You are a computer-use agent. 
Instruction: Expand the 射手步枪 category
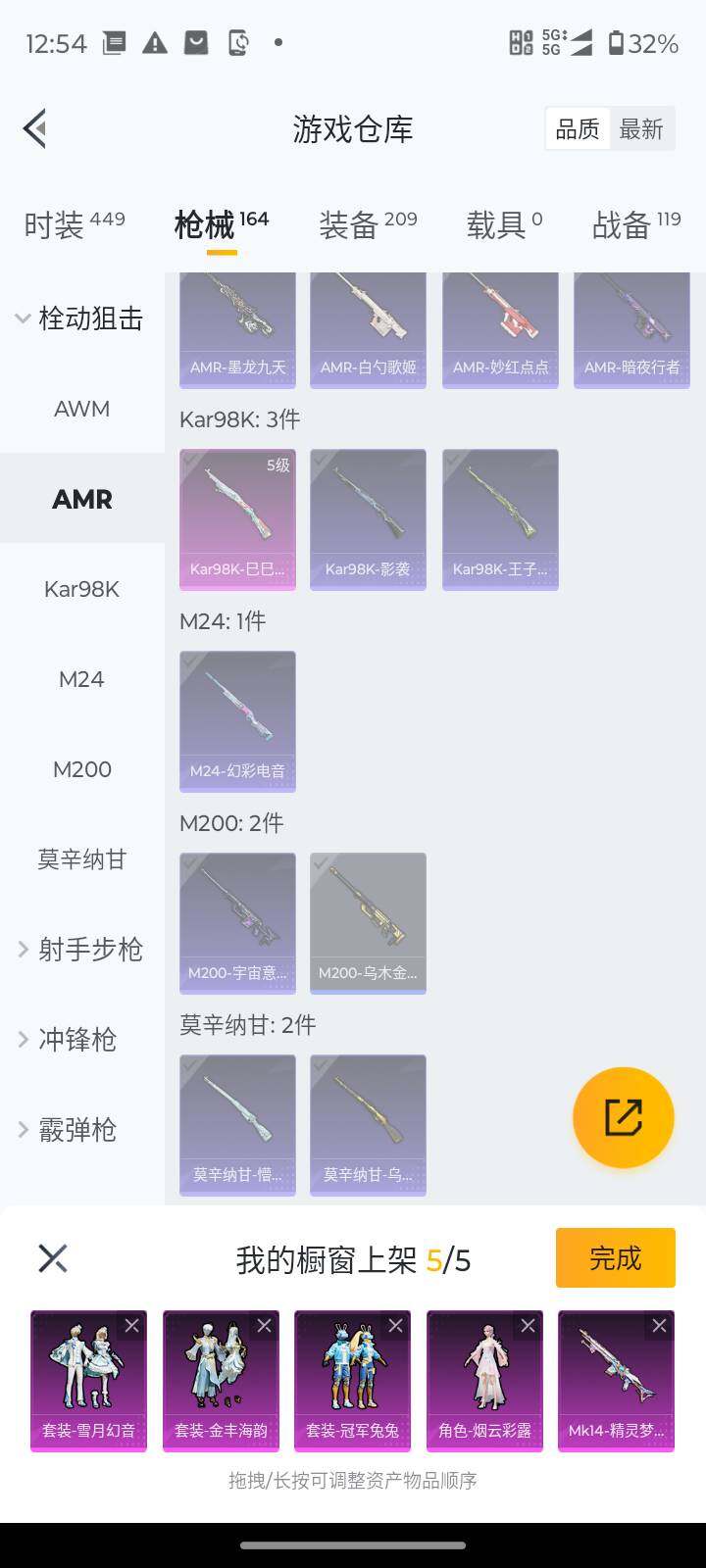coord(81,949)
